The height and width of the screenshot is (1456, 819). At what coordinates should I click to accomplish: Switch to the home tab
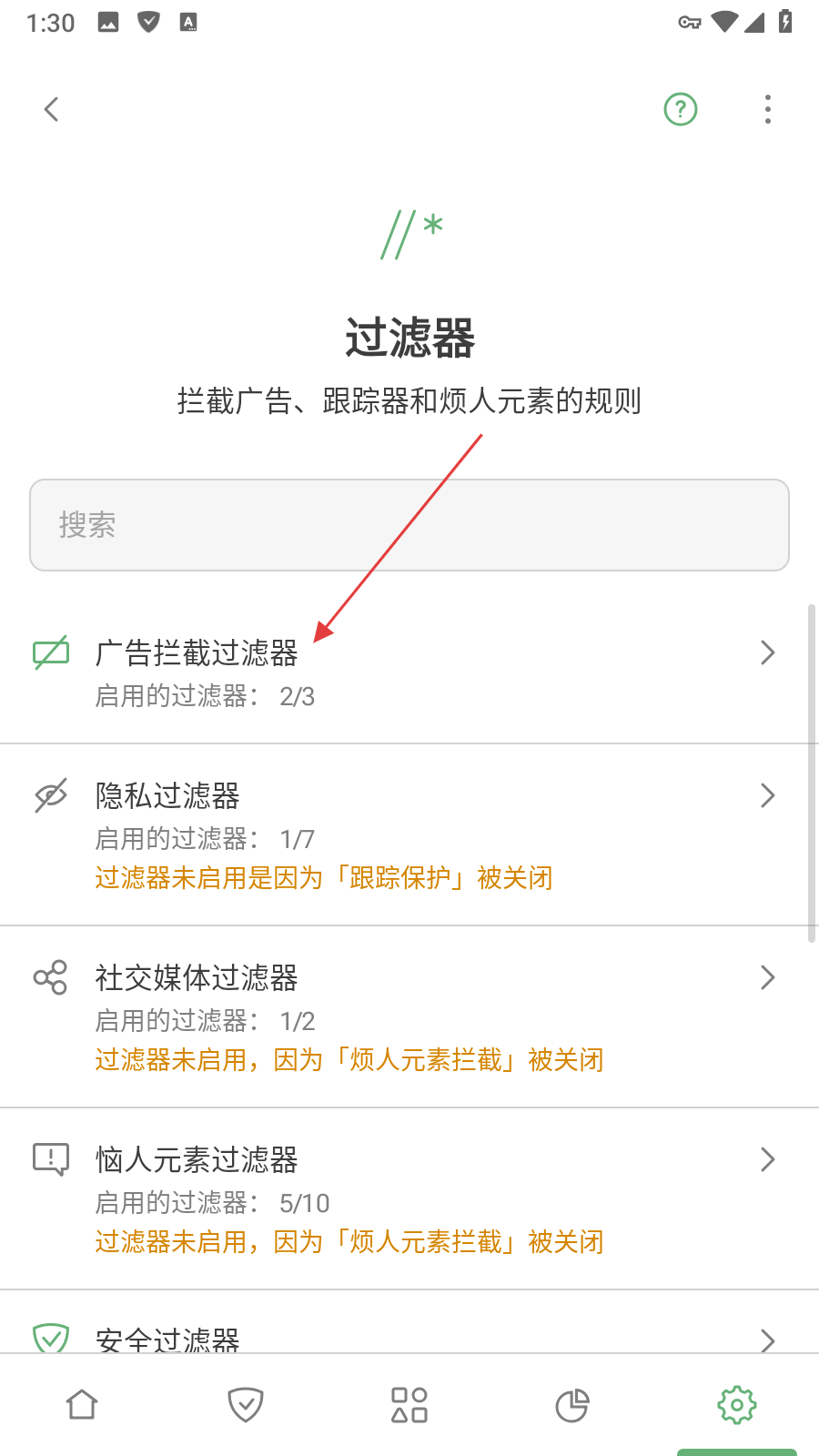click(x=82, y=1404)
